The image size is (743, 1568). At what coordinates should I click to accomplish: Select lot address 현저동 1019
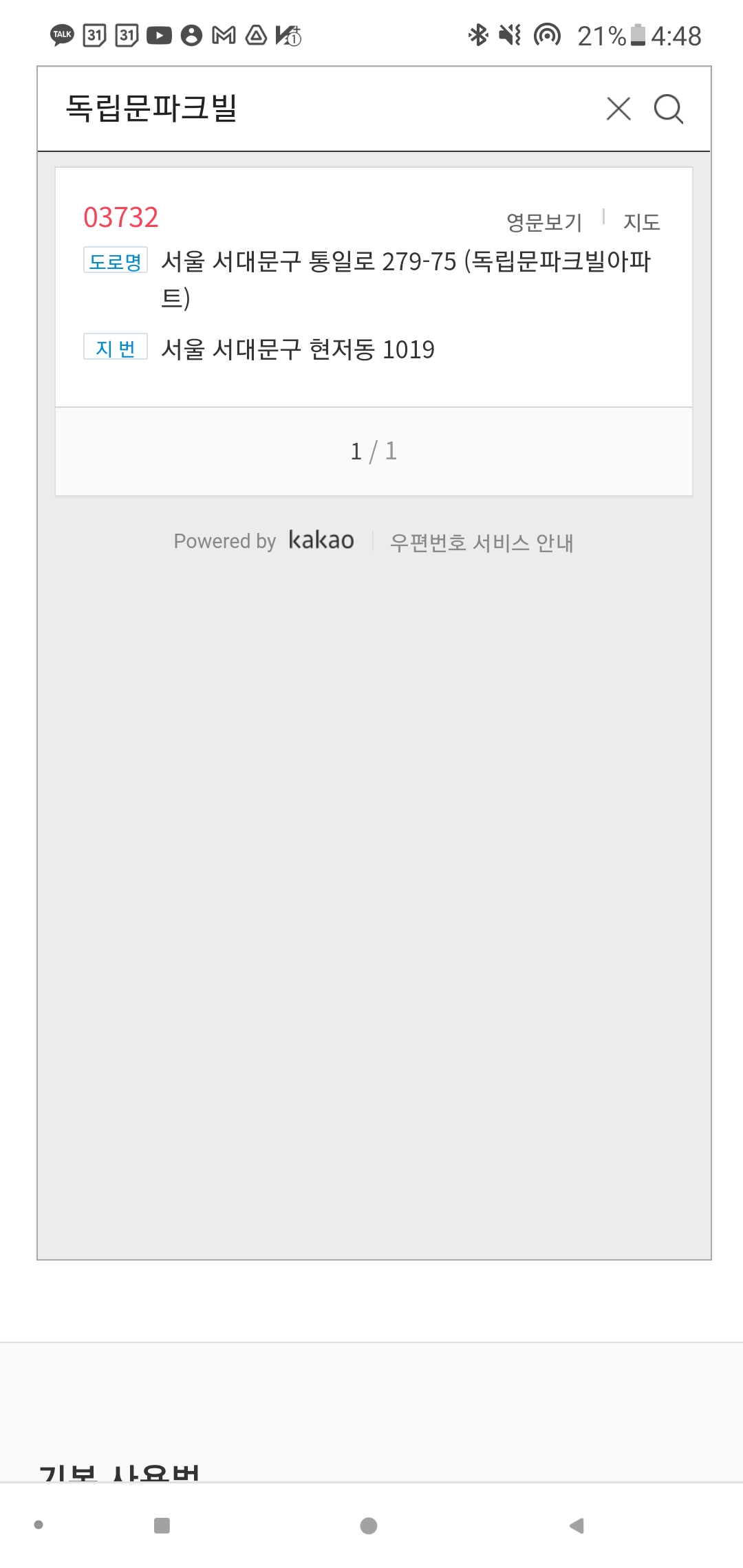297,349
